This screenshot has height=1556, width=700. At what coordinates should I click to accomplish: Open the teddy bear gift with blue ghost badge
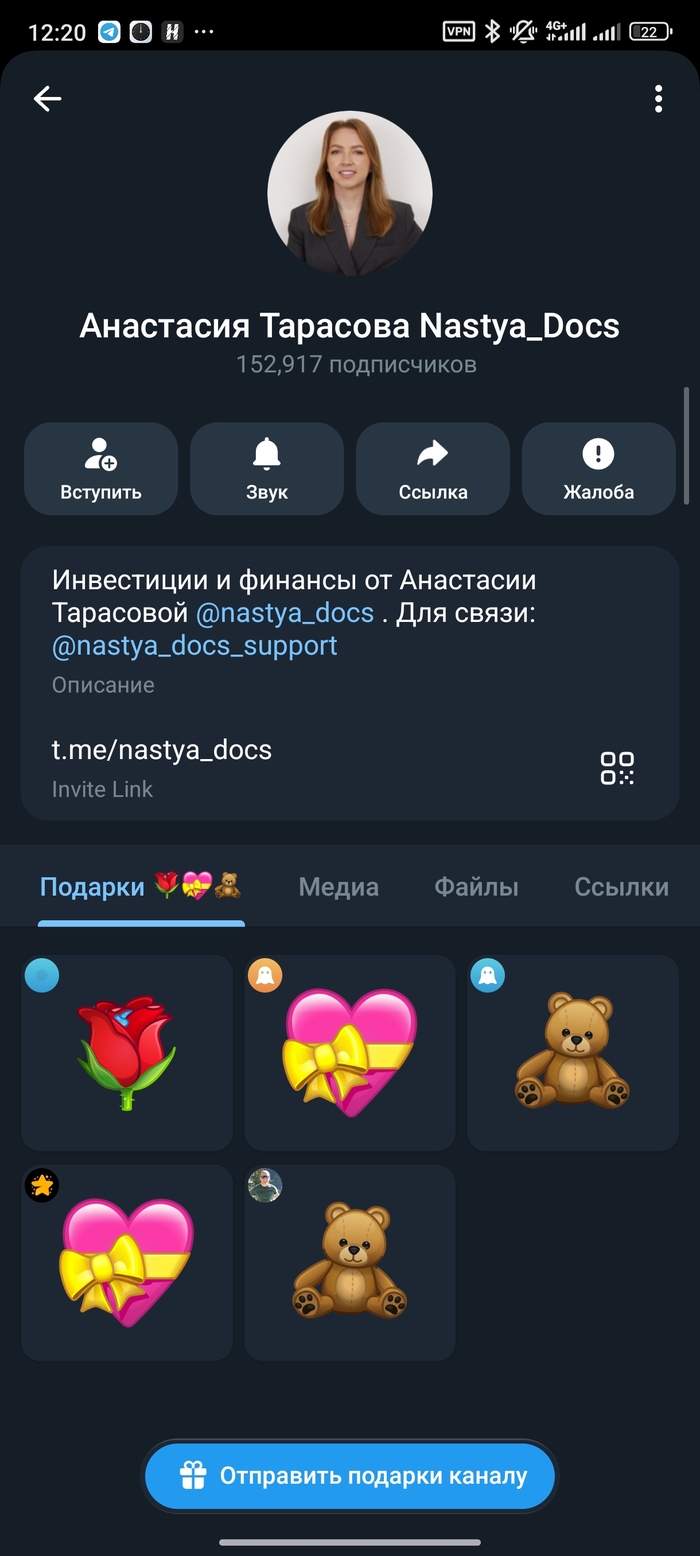tap(573, 1052)
